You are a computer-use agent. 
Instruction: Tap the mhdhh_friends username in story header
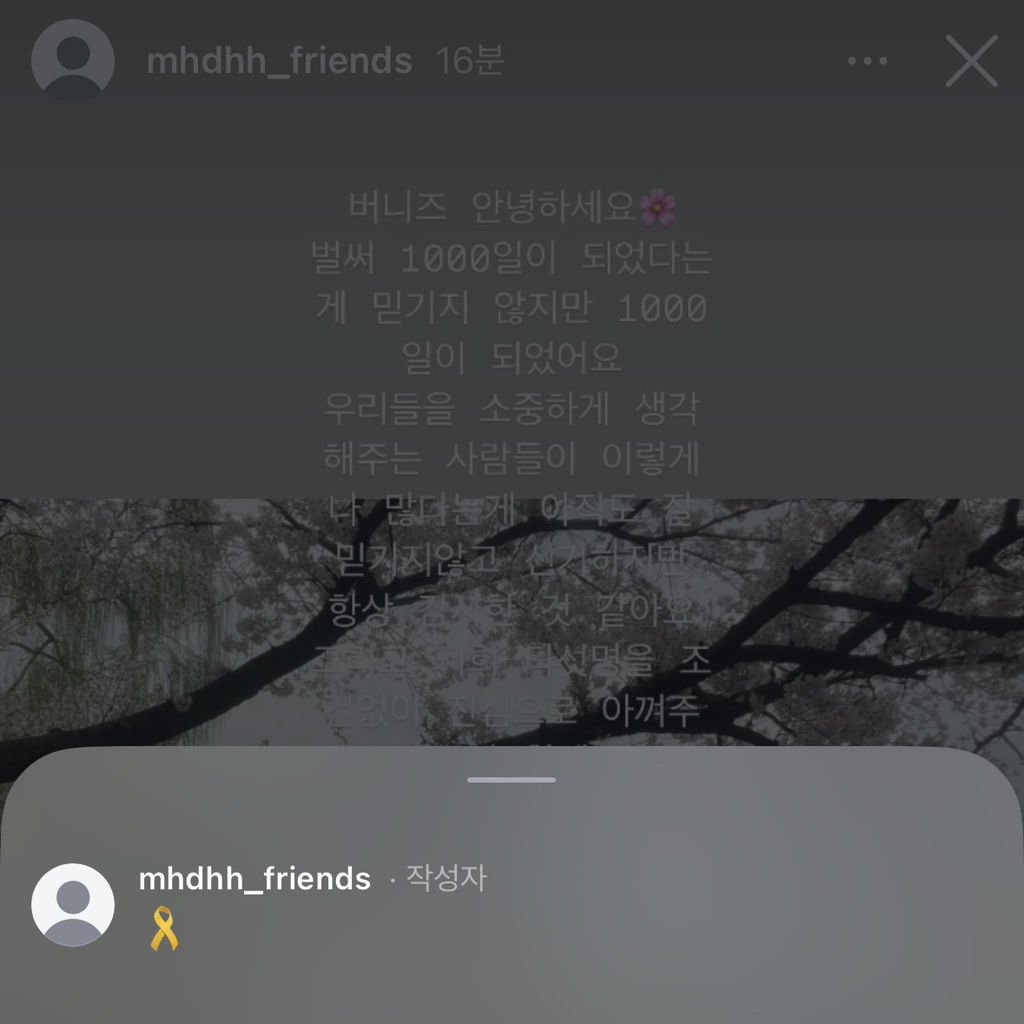tap(279, 61)
